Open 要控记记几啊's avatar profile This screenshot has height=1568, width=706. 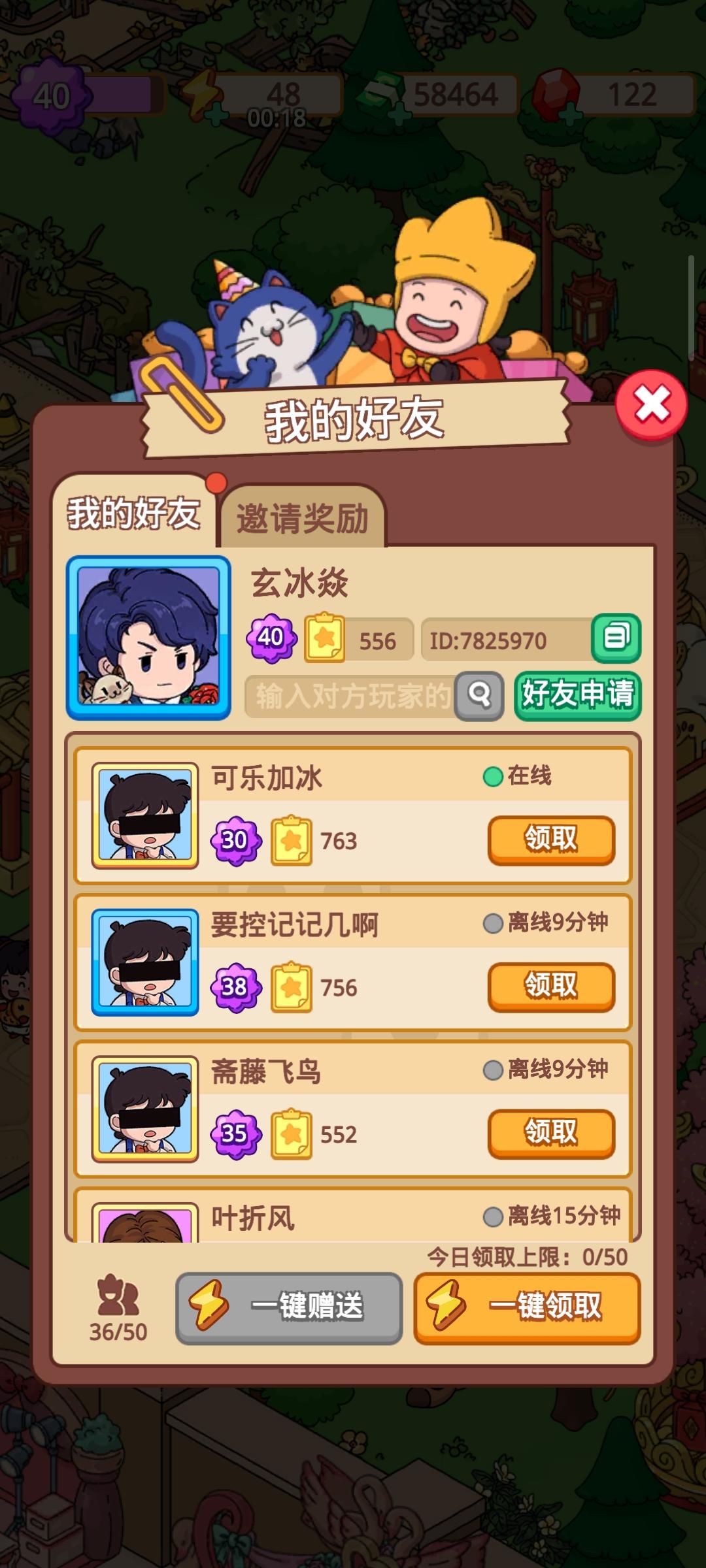[x=145, y=962]
